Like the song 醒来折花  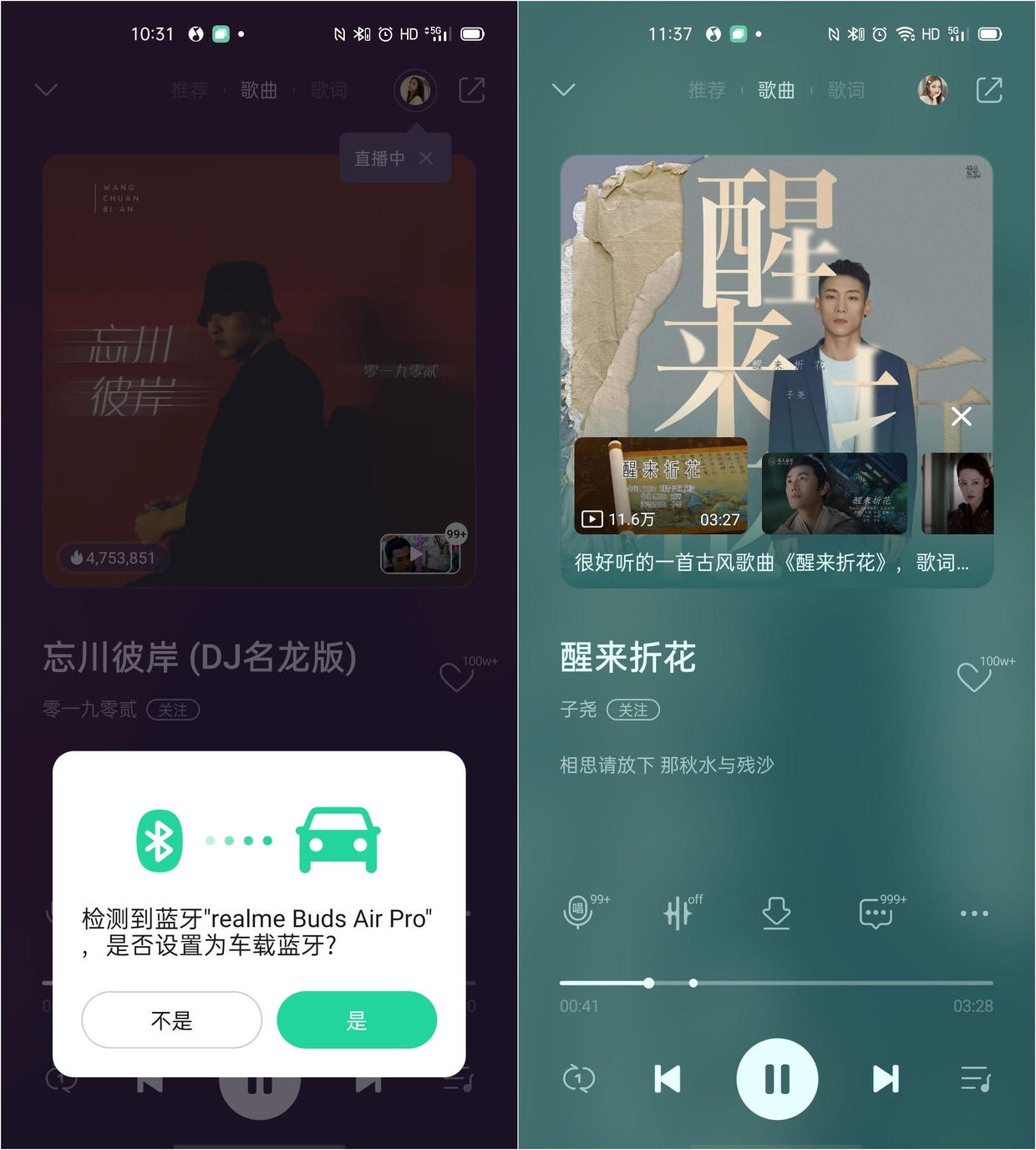coord(974,676)
